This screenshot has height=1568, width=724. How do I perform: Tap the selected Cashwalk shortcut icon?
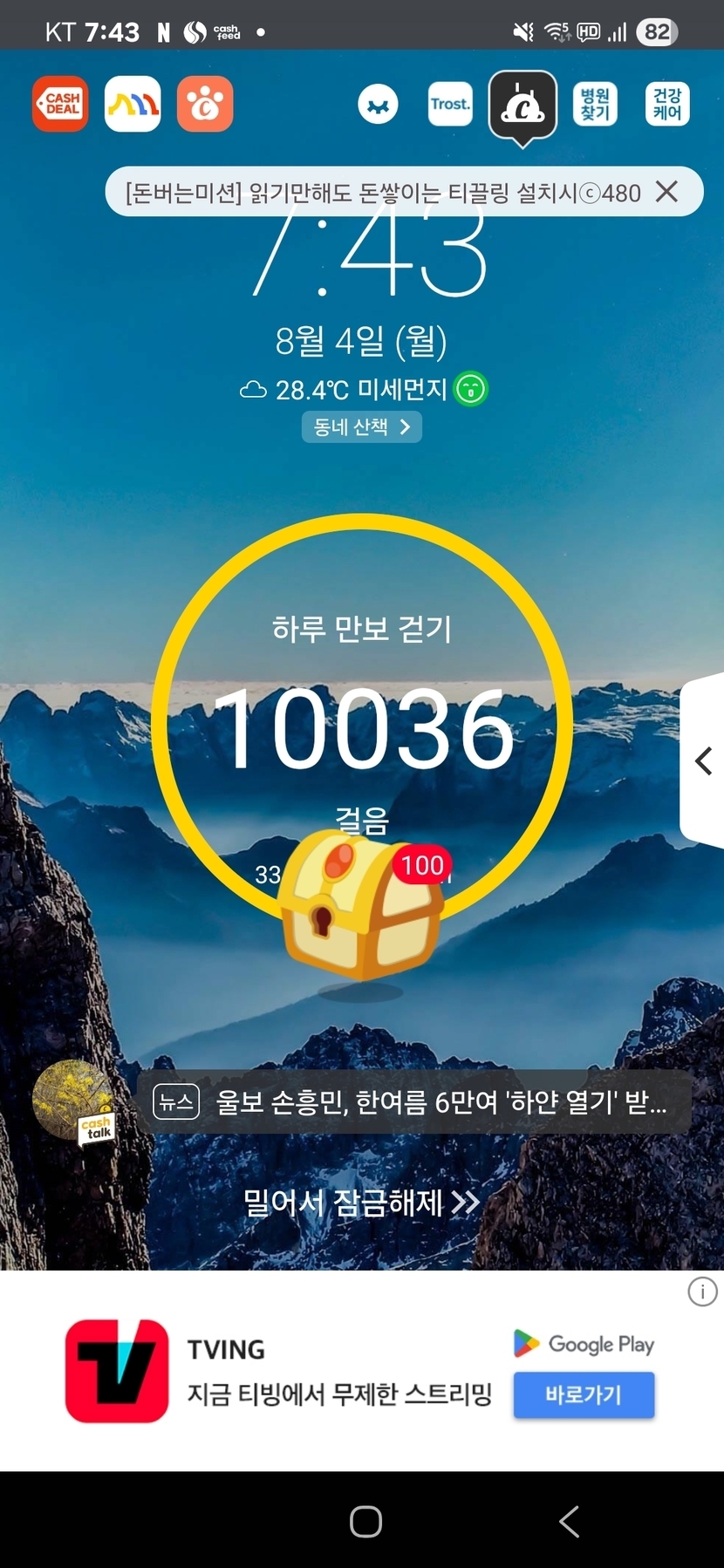pyautogui.click(x=523, y=105)
